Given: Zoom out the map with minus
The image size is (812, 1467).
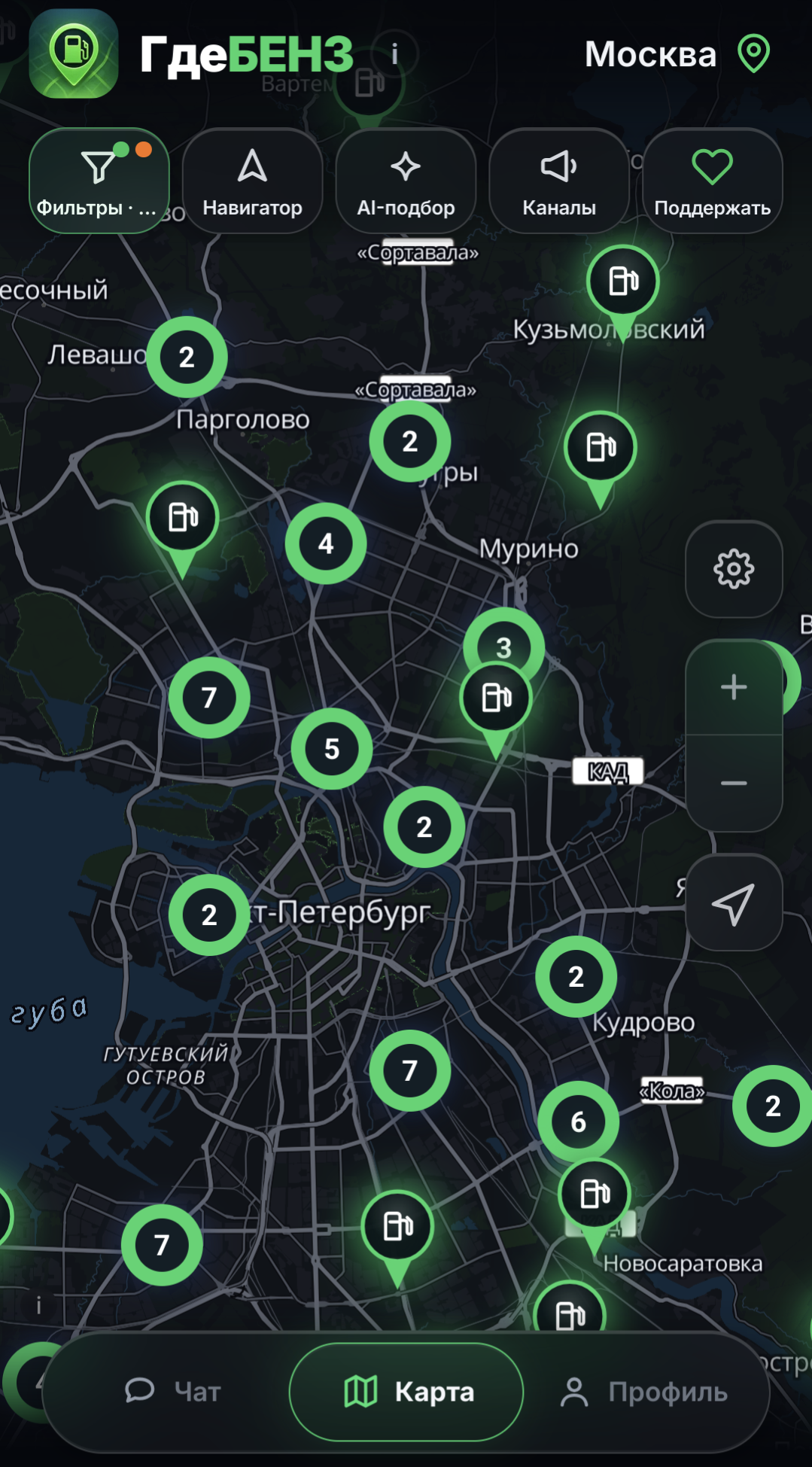Looking at the screenshot, I should (734, 784).
